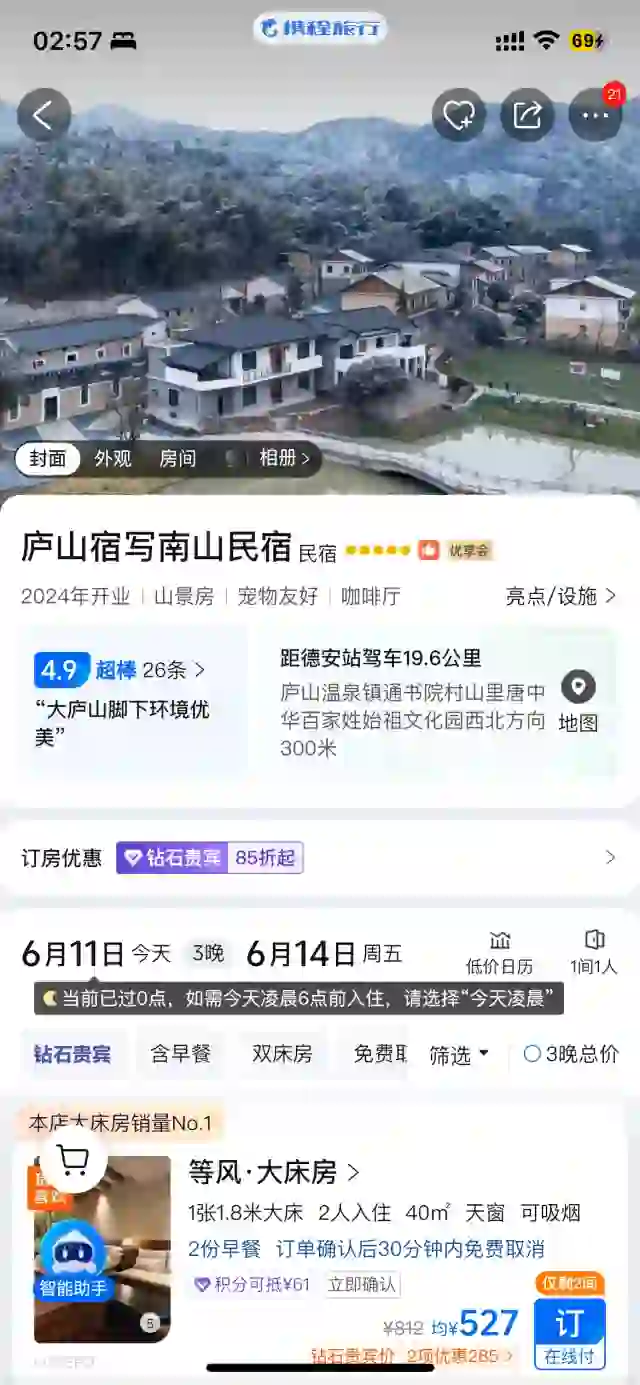This screenshot has height=1385, width=640.
Task: Select the 双床房 filter chip
Action: [282, 1054]
